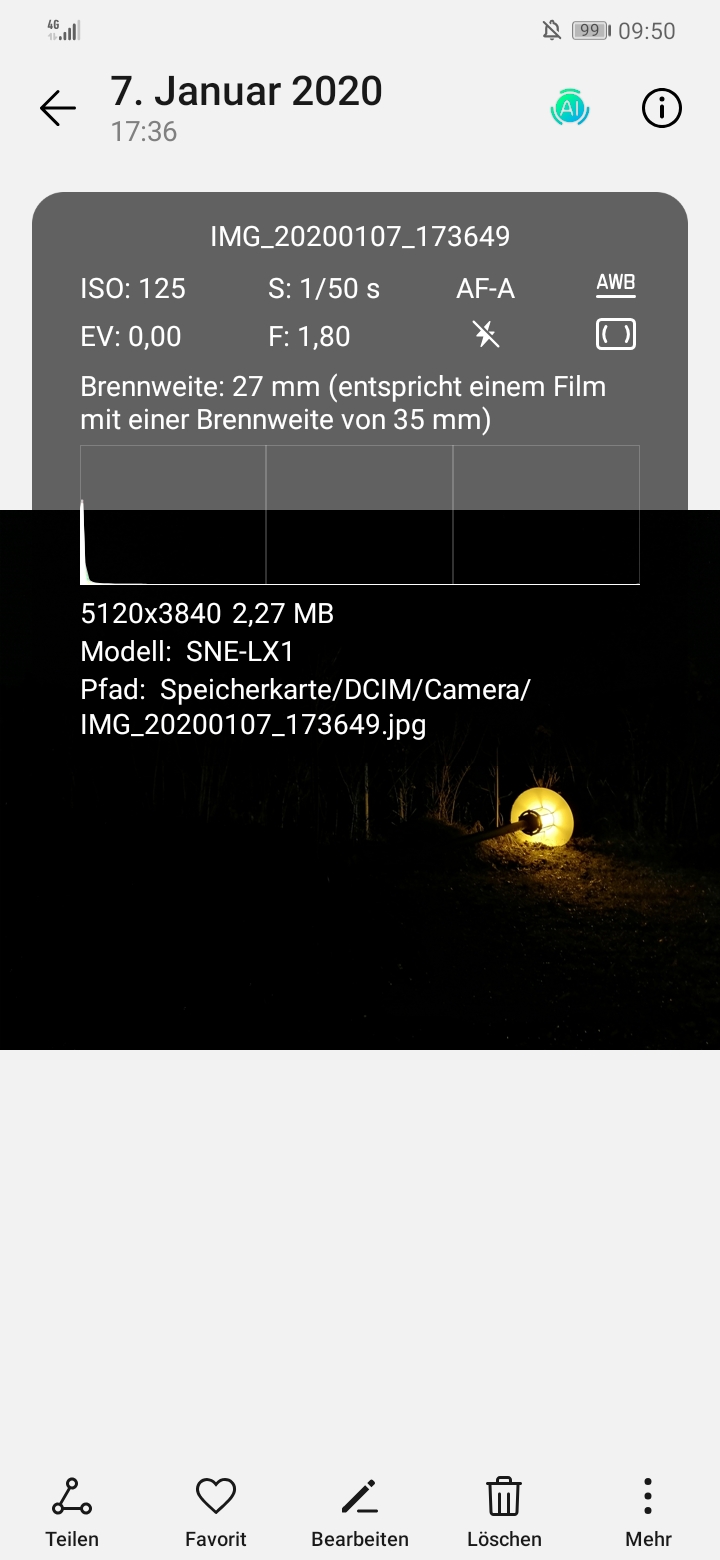The image size is (720, 1560).
Task: Share this photo via Teilen
Action: [72, 1511]
